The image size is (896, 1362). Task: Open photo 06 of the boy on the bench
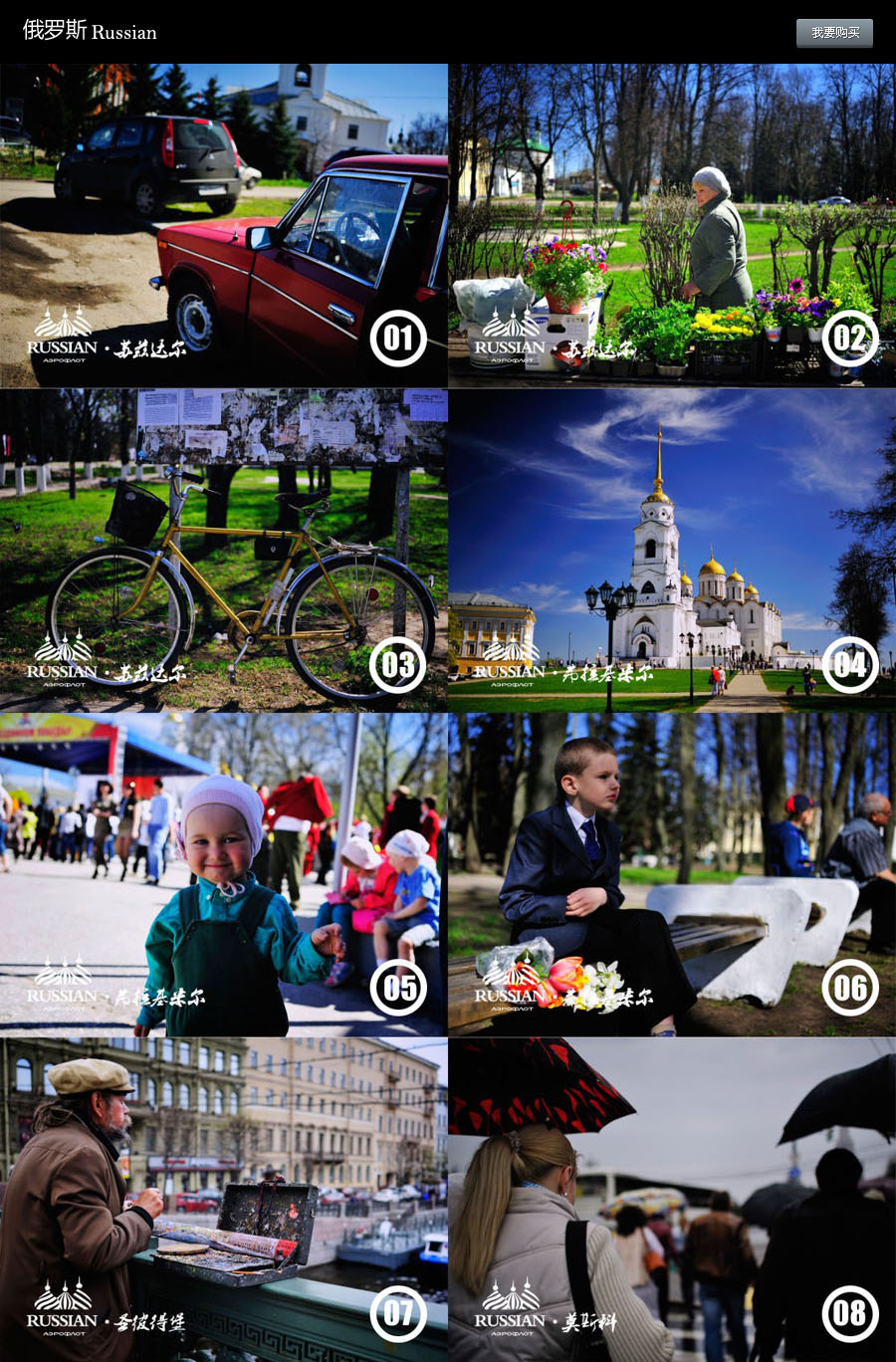click(672, 874)
